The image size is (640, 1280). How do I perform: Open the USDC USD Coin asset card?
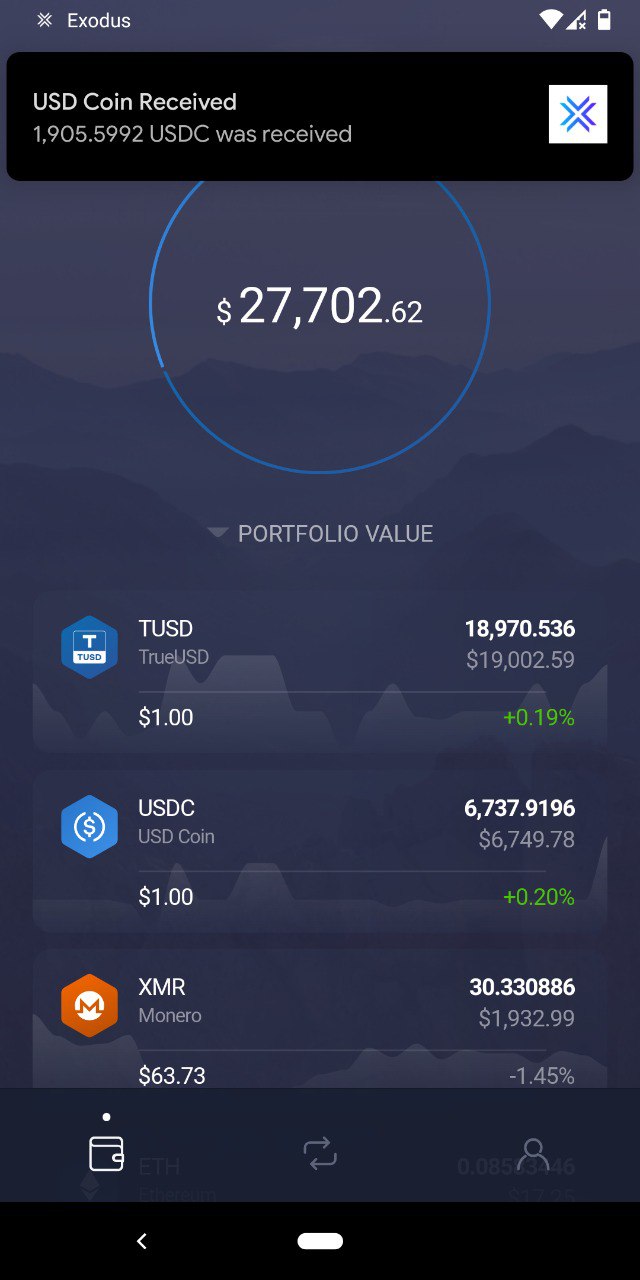320,851
